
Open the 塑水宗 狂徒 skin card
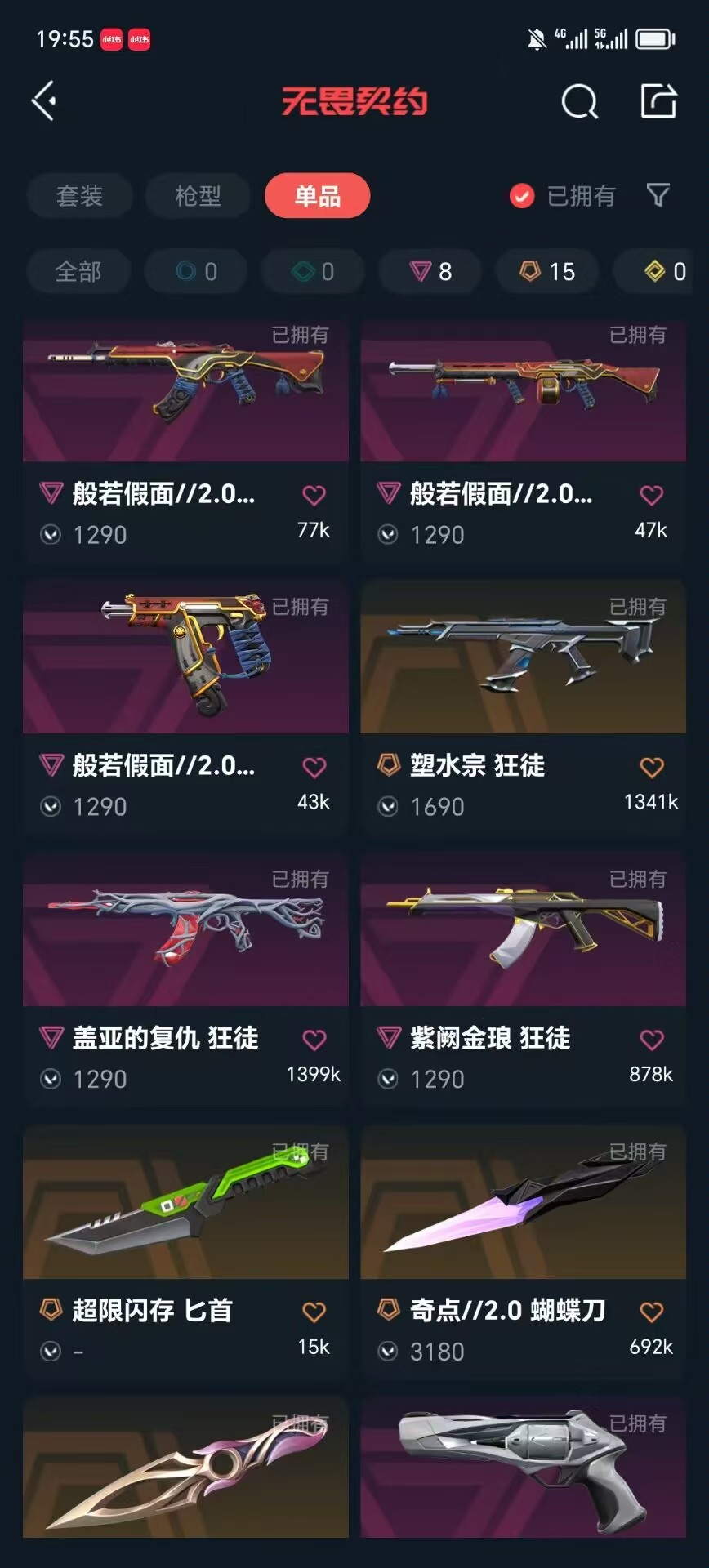point(523,707)
